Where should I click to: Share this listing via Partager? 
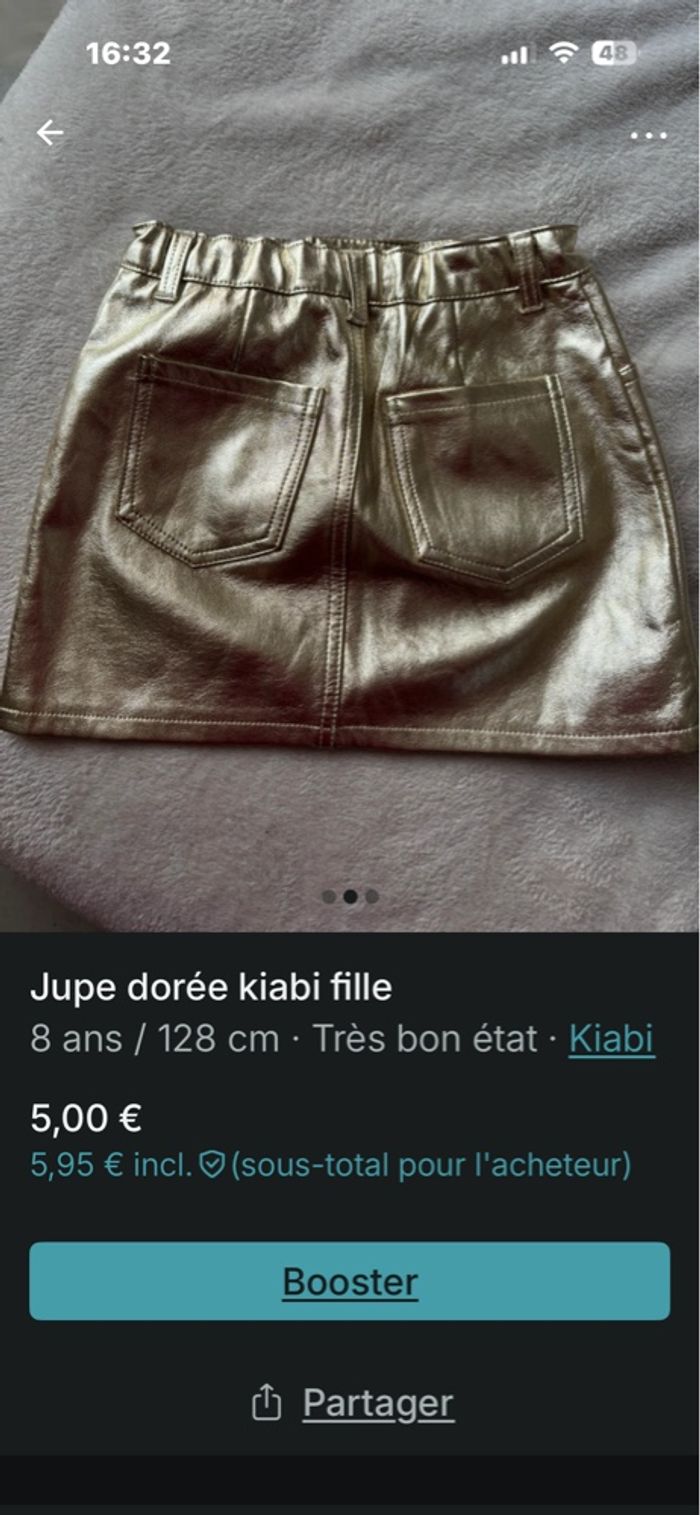pyautogui.click(x=352, y=1403)
